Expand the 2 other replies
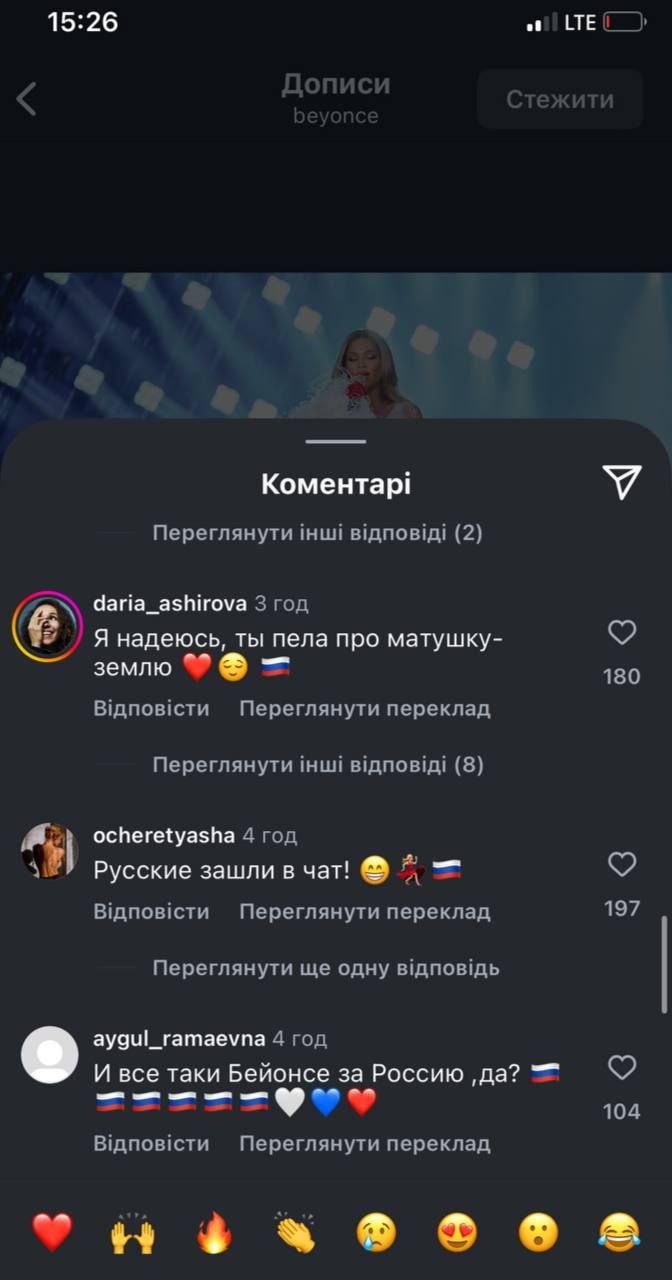 (x=317, y=533)
